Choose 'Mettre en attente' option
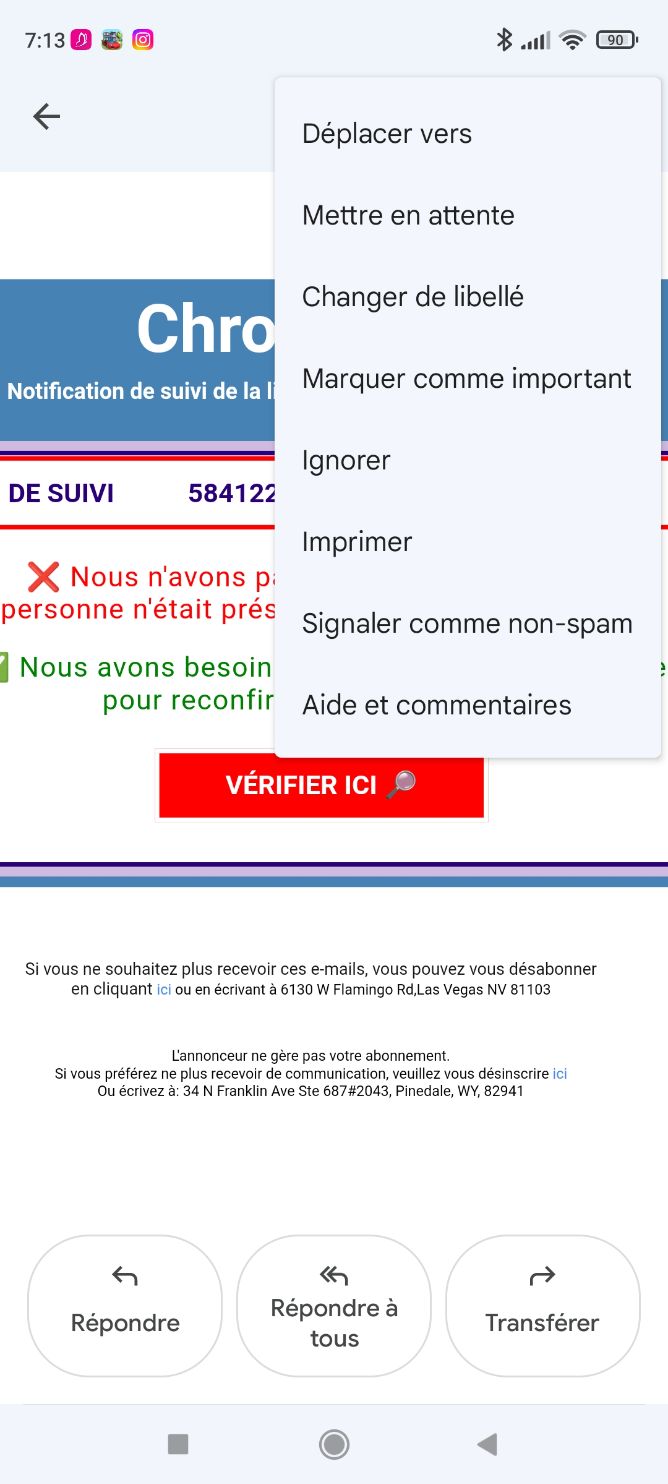The width and height of the screenshot is (668, 1484). (408, 215)
